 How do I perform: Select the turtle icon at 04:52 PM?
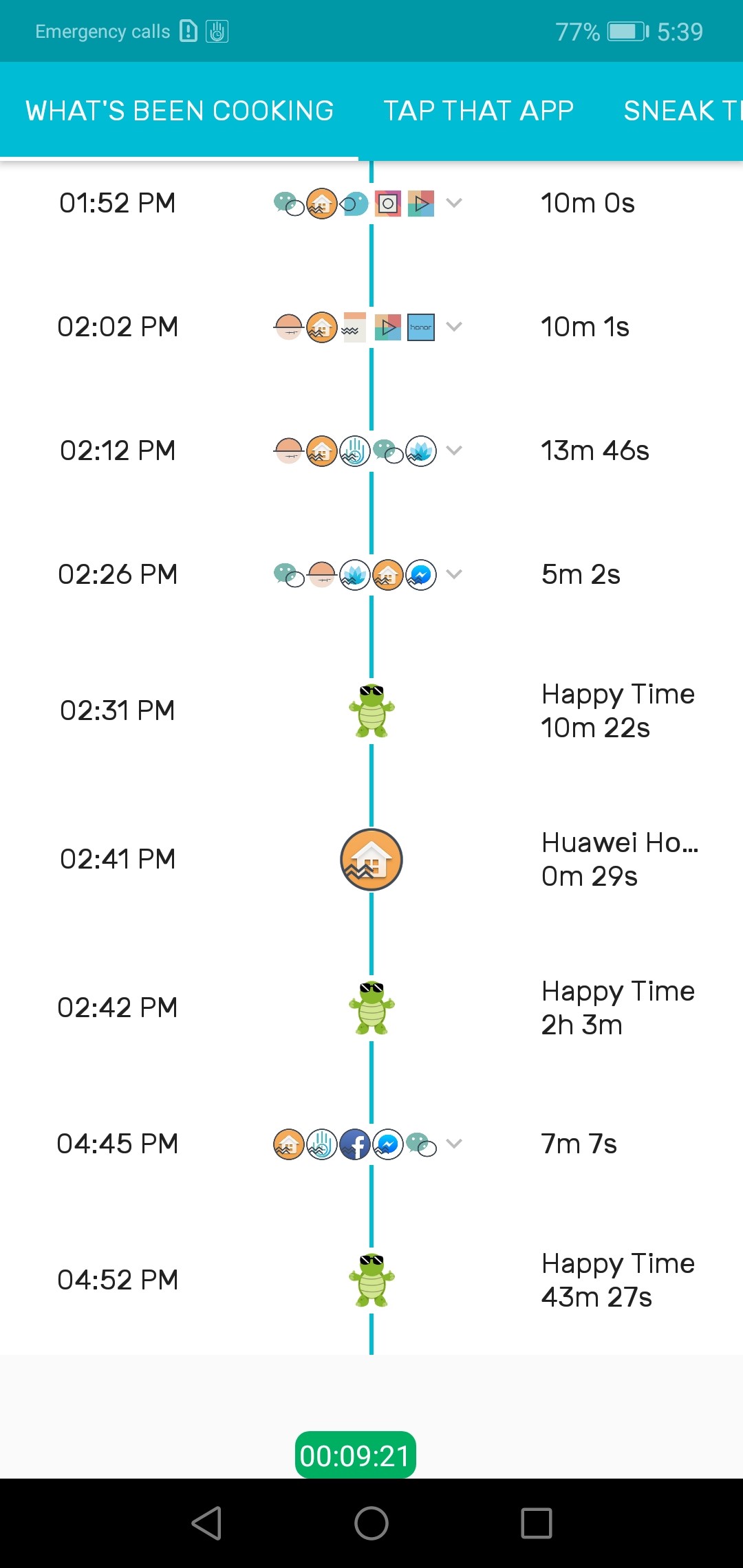tap(371, 1281)
